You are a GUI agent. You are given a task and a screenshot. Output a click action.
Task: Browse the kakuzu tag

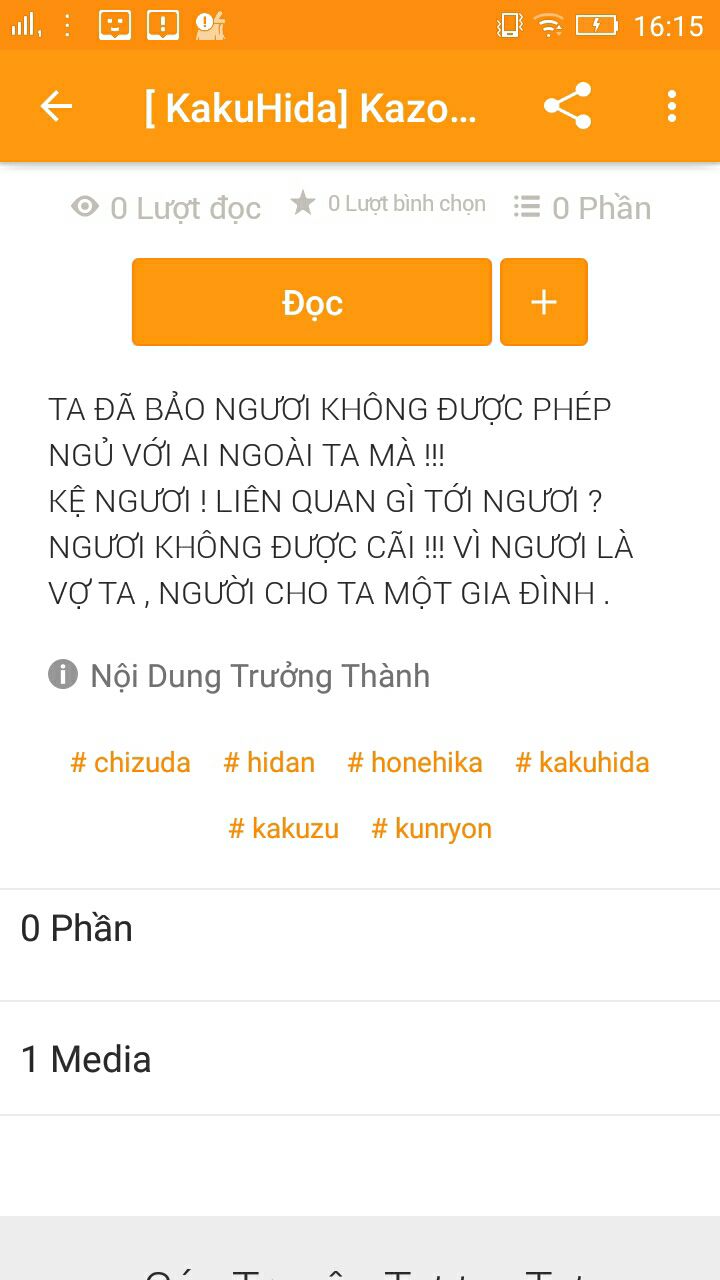[284, 829]
